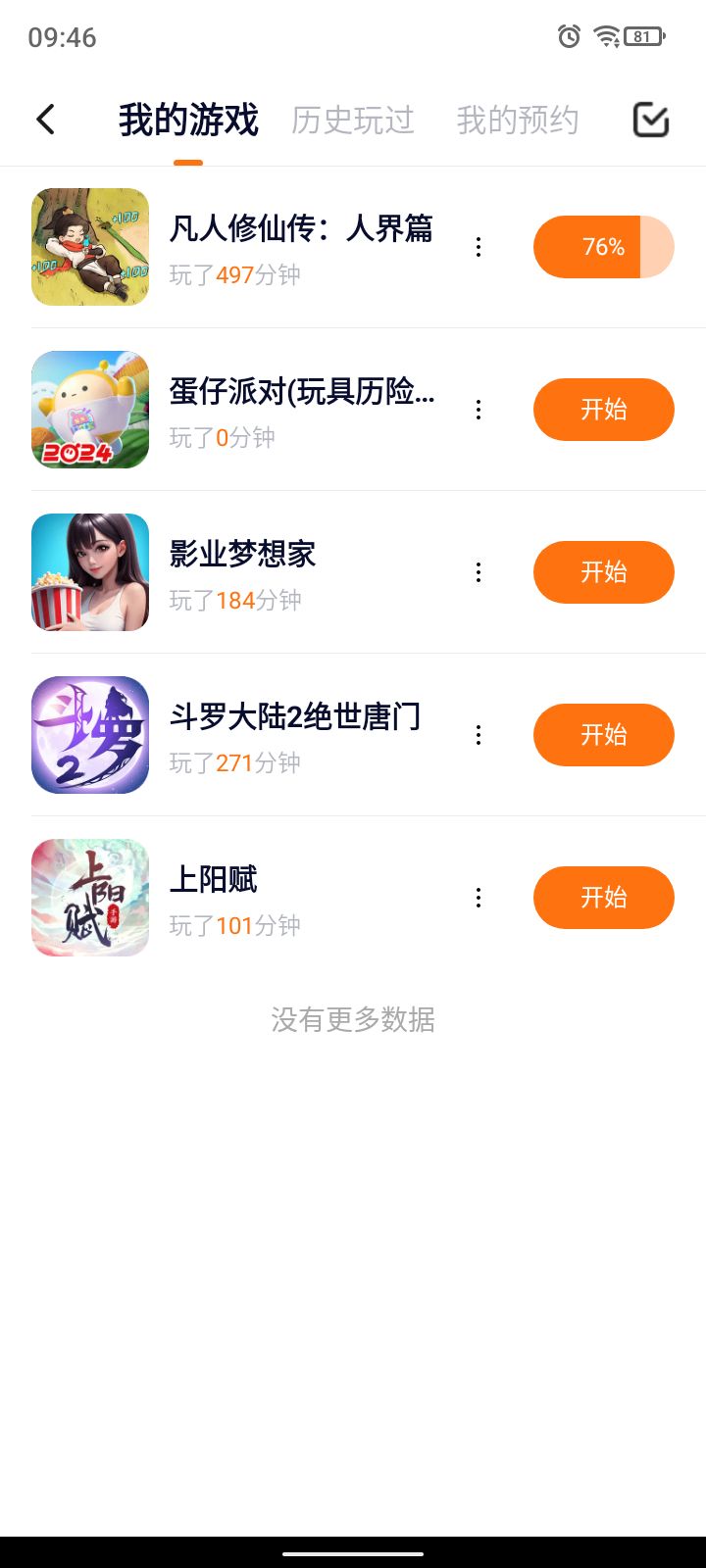
Task: Open the multi-select edit checkbox icon
Action: 650,120
